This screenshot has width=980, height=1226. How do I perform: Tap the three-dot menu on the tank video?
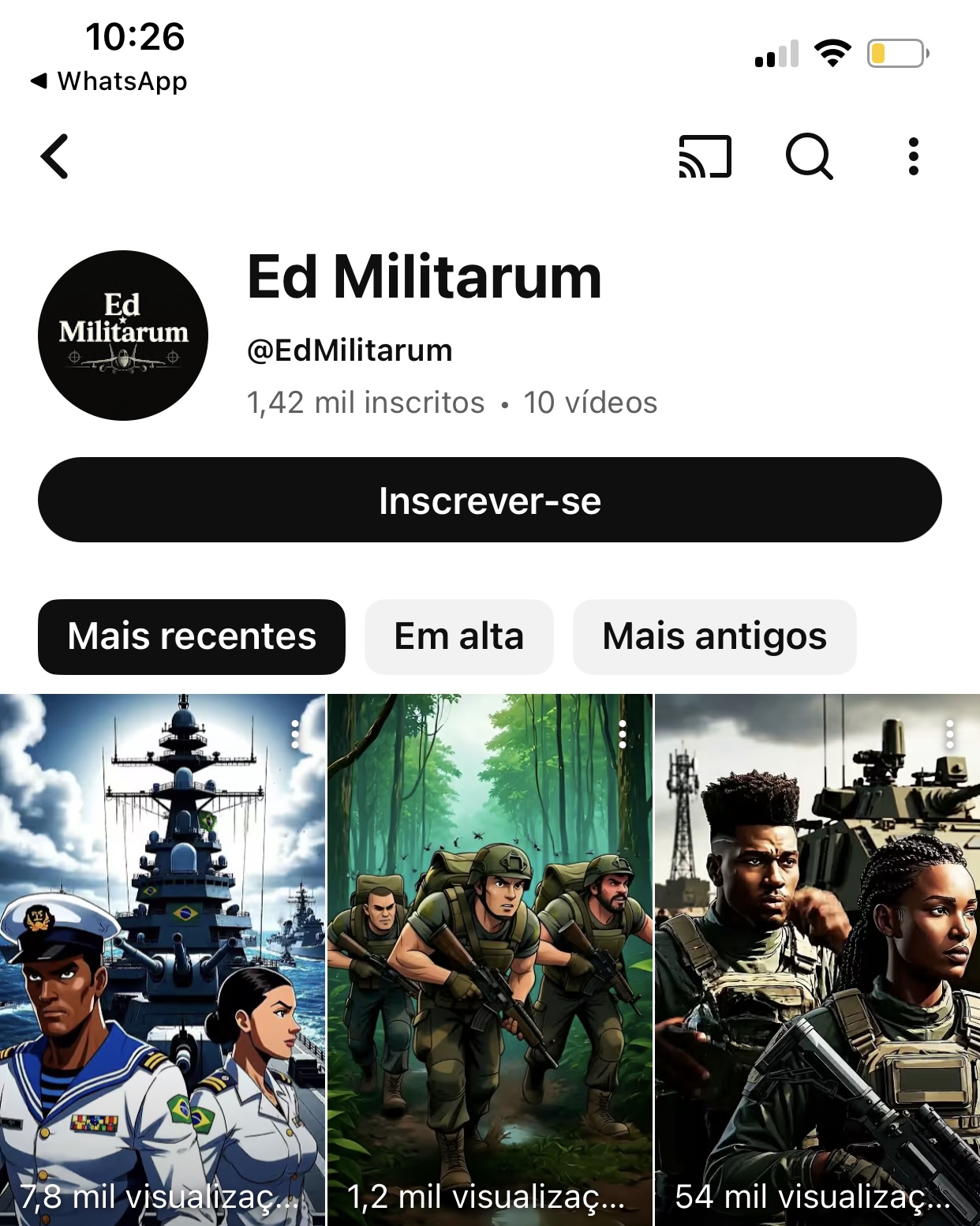(950, 734)
